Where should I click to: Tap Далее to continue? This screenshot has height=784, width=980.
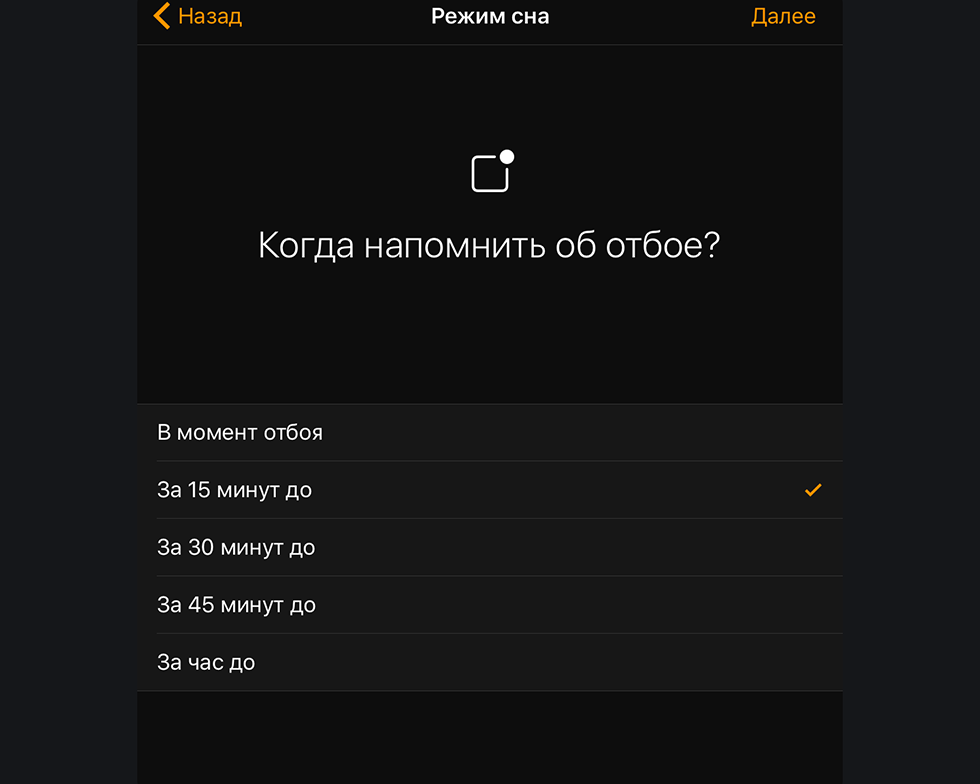click(782, 17)
